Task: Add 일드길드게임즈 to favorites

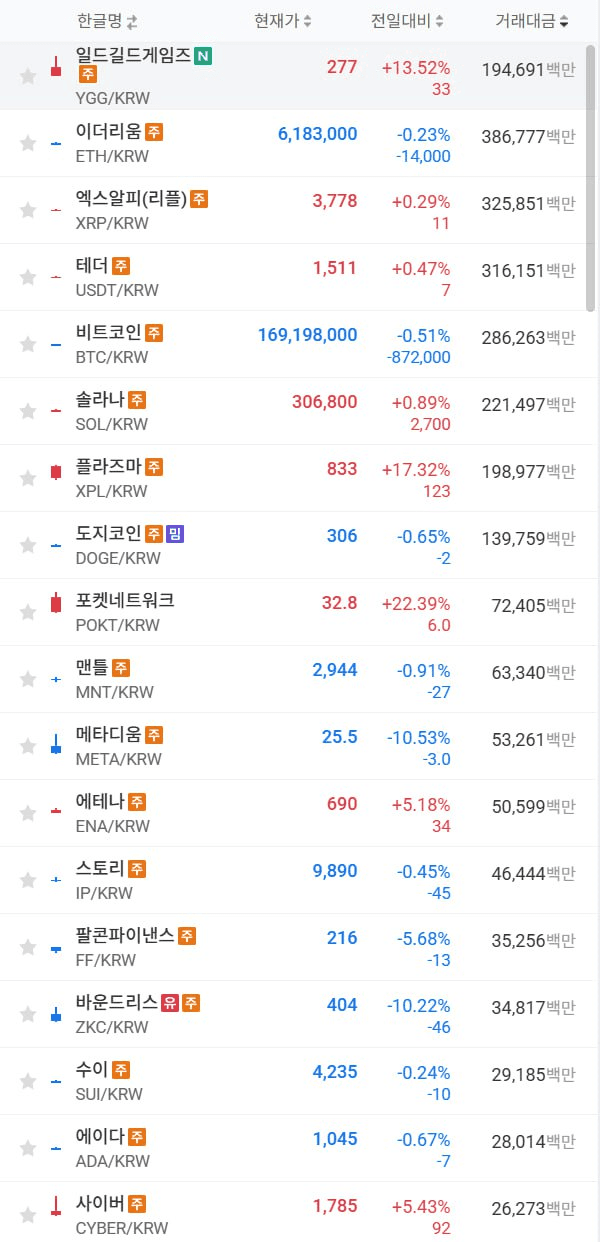Action: (x=28, y=76)
